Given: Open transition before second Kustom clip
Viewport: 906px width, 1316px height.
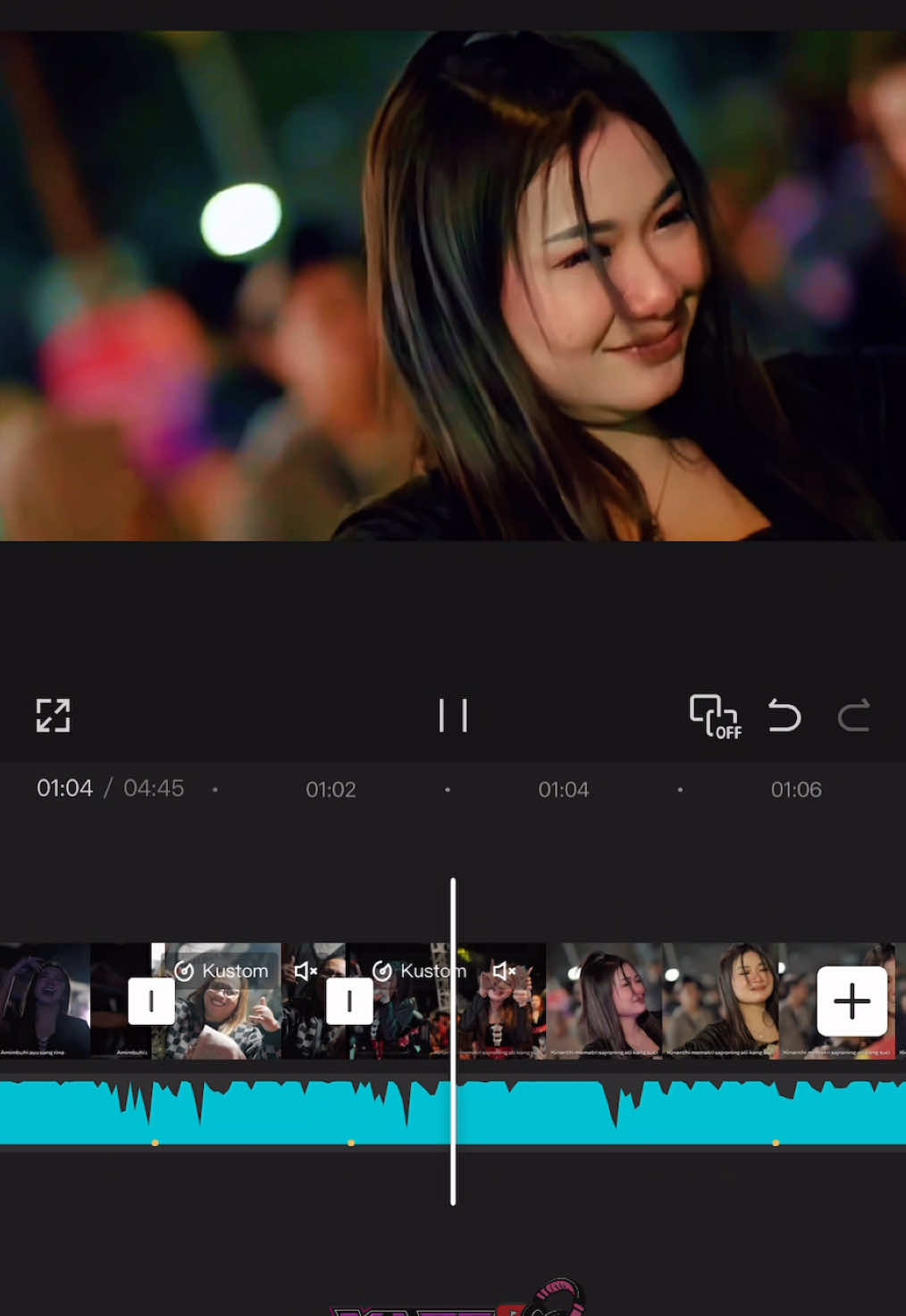Looking at the screenshot, I should point(349,1001).
